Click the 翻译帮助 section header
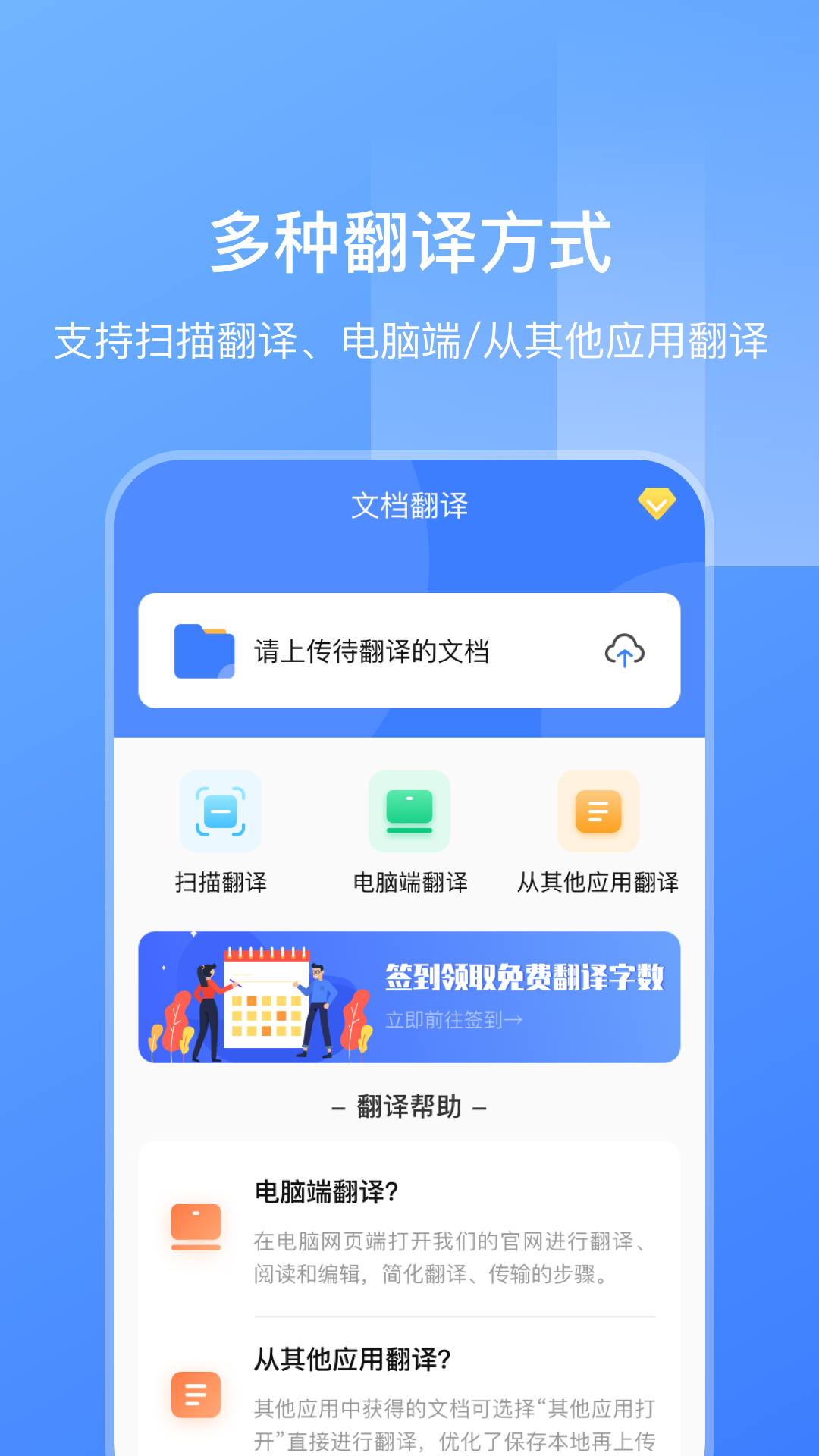Image resolution: width=819 pixels, height=1456 pixels. point(409,1106)
